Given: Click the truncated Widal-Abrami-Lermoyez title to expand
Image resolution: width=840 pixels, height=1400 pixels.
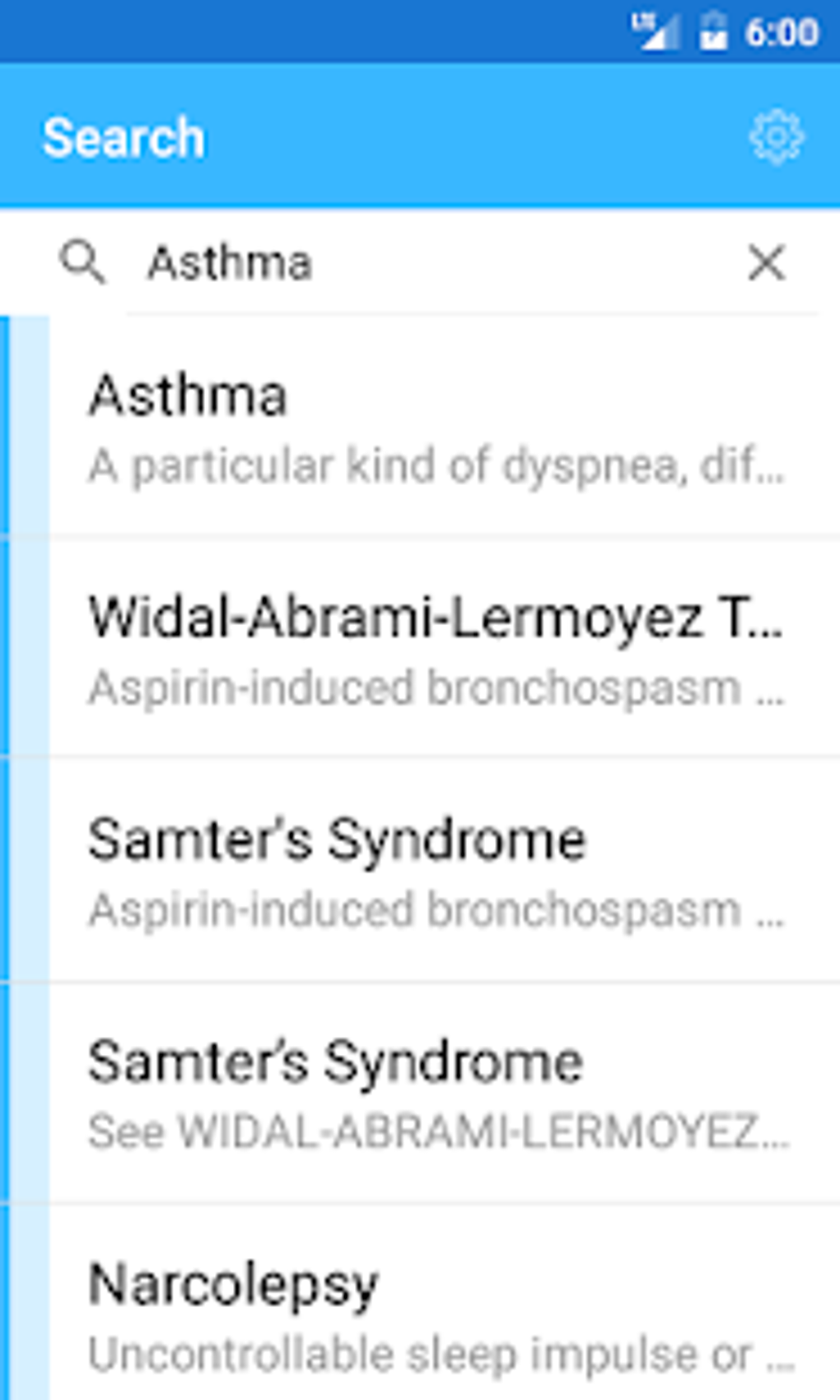Looking at the screenshot, I should pos(436,618).
